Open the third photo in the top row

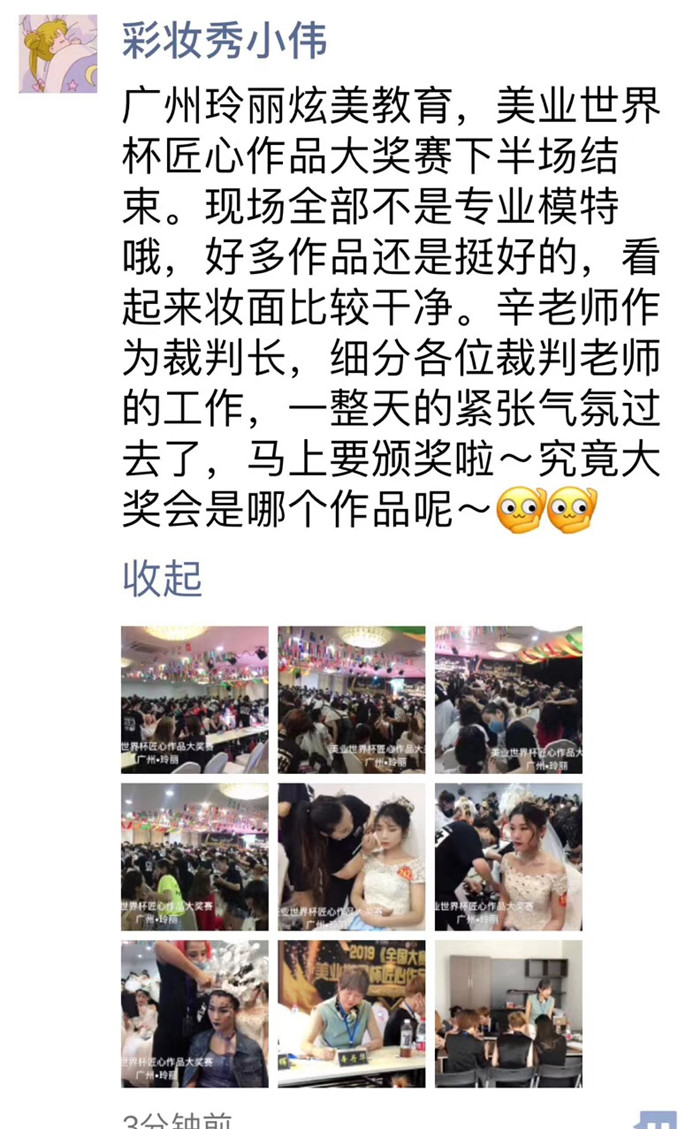coord(508,699)
